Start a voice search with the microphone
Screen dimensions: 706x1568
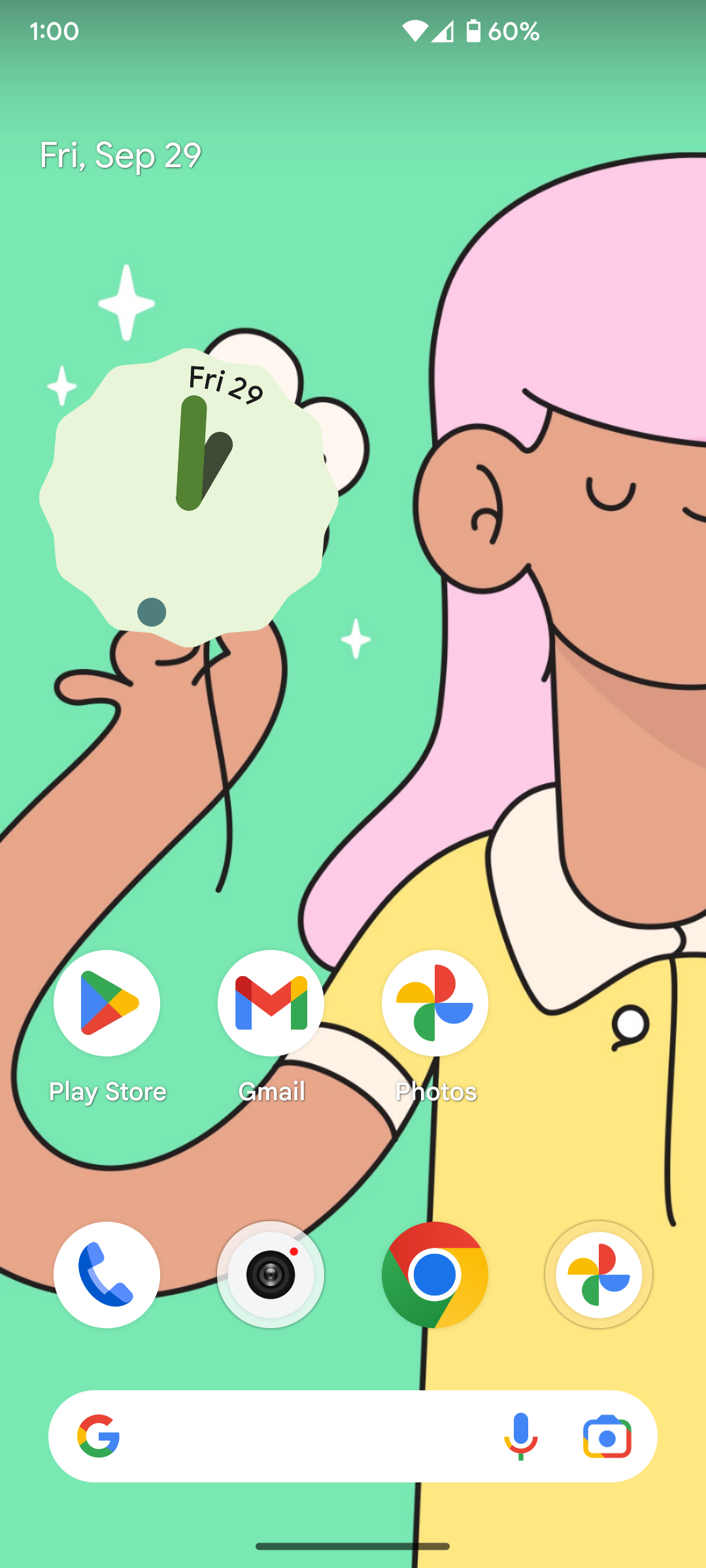pyautogui.click(x=520, y=1437)
